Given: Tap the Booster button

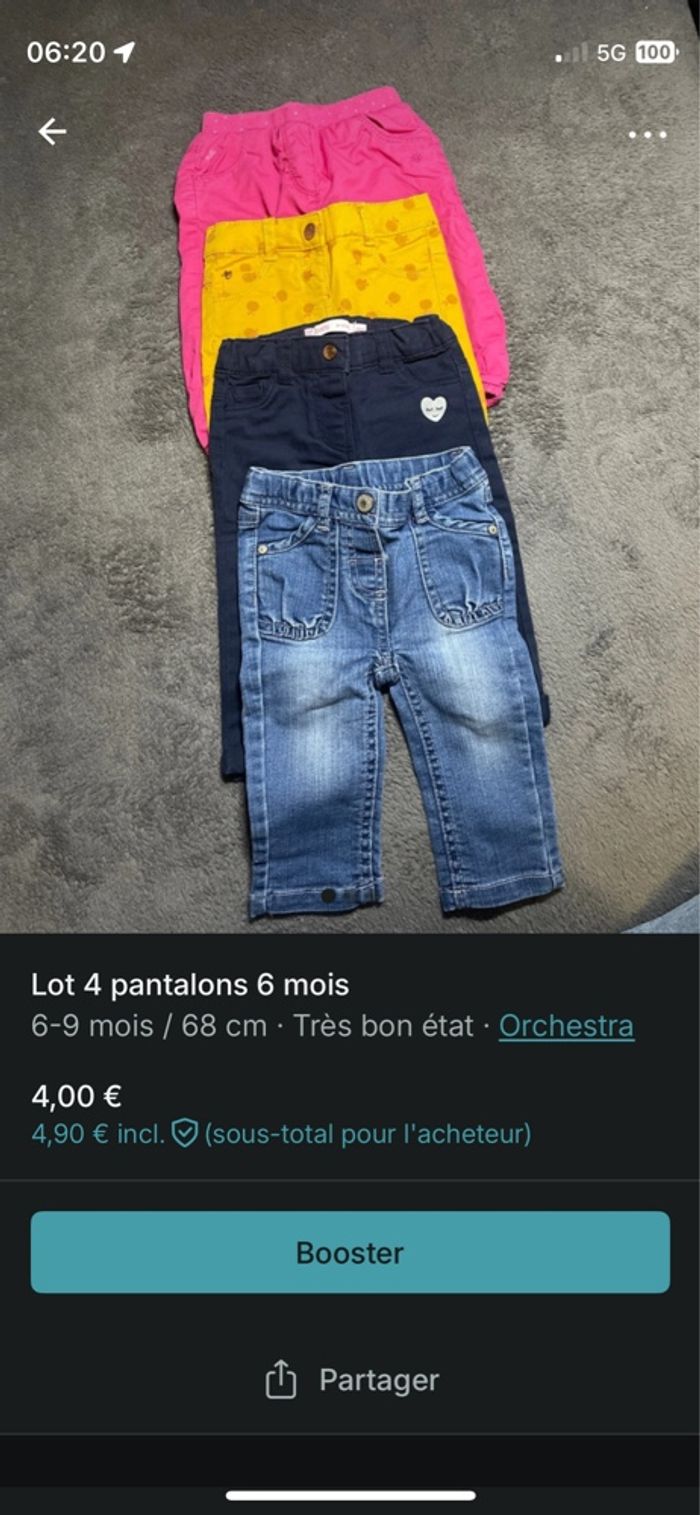Looking at the screenshot, I should click(350, 1252).
